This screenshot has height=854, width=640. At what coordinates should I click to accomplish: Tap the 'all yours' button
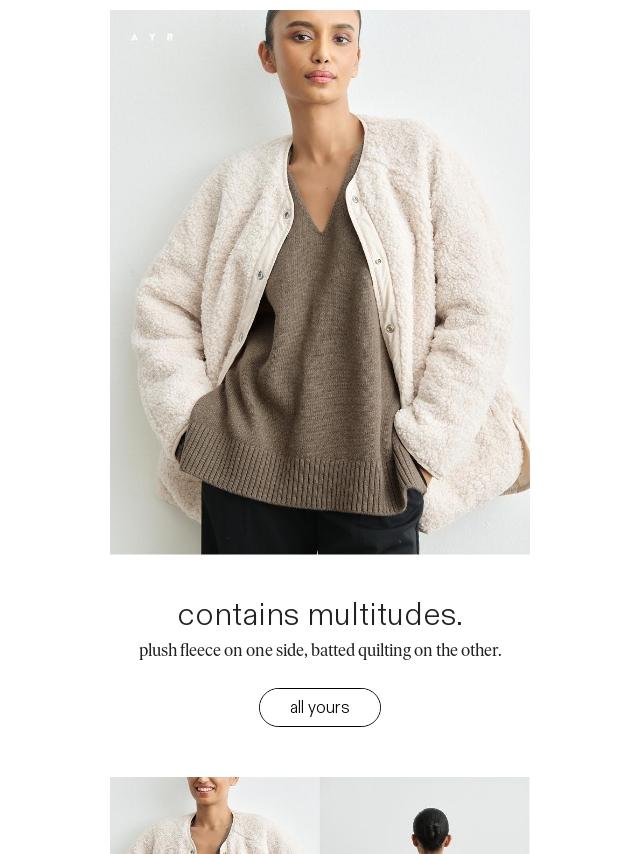click(320, 707)
